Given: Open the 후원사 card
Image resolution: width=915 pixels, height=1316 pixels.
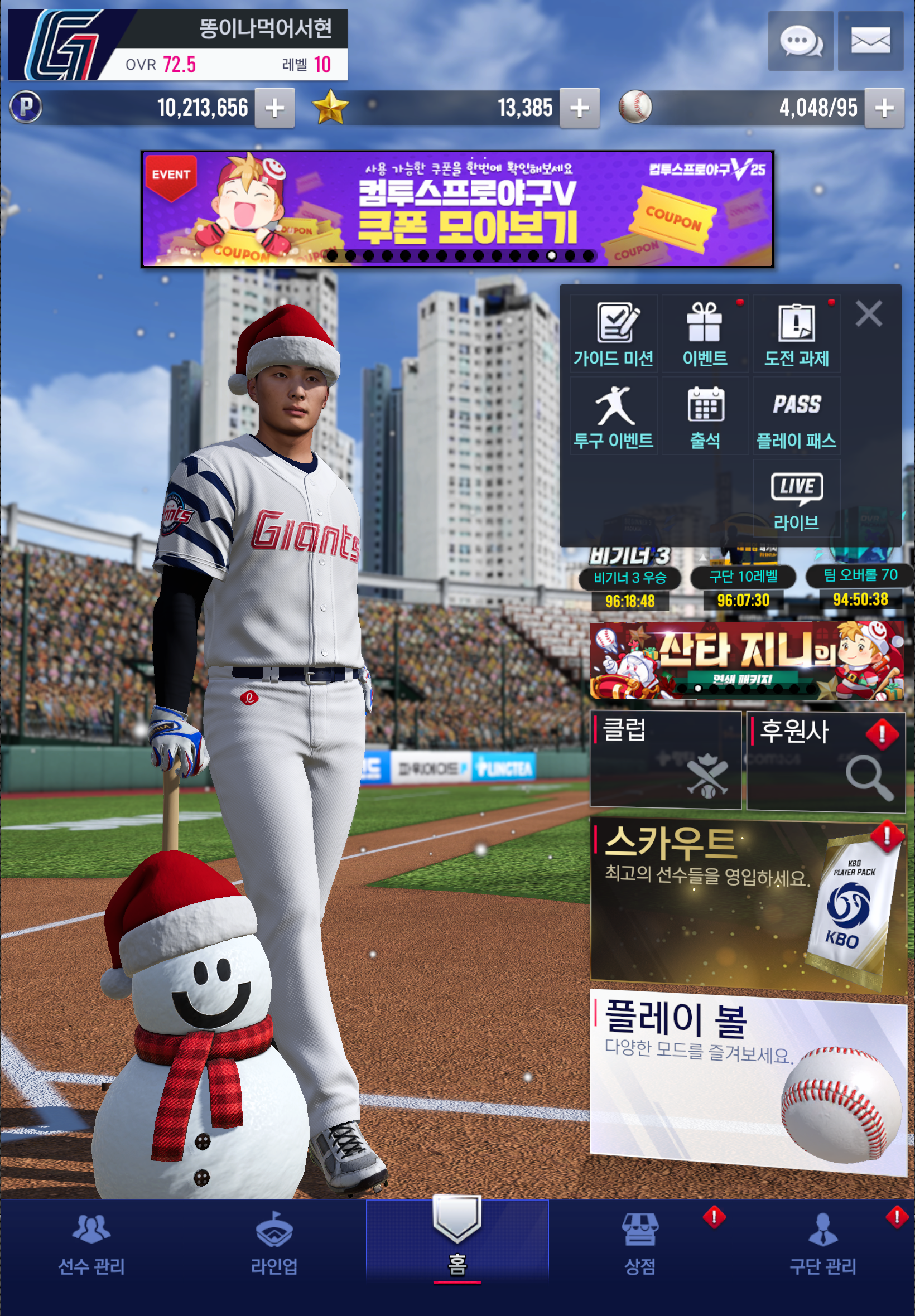Looking at the screenshot, I should tap(826, 759).
